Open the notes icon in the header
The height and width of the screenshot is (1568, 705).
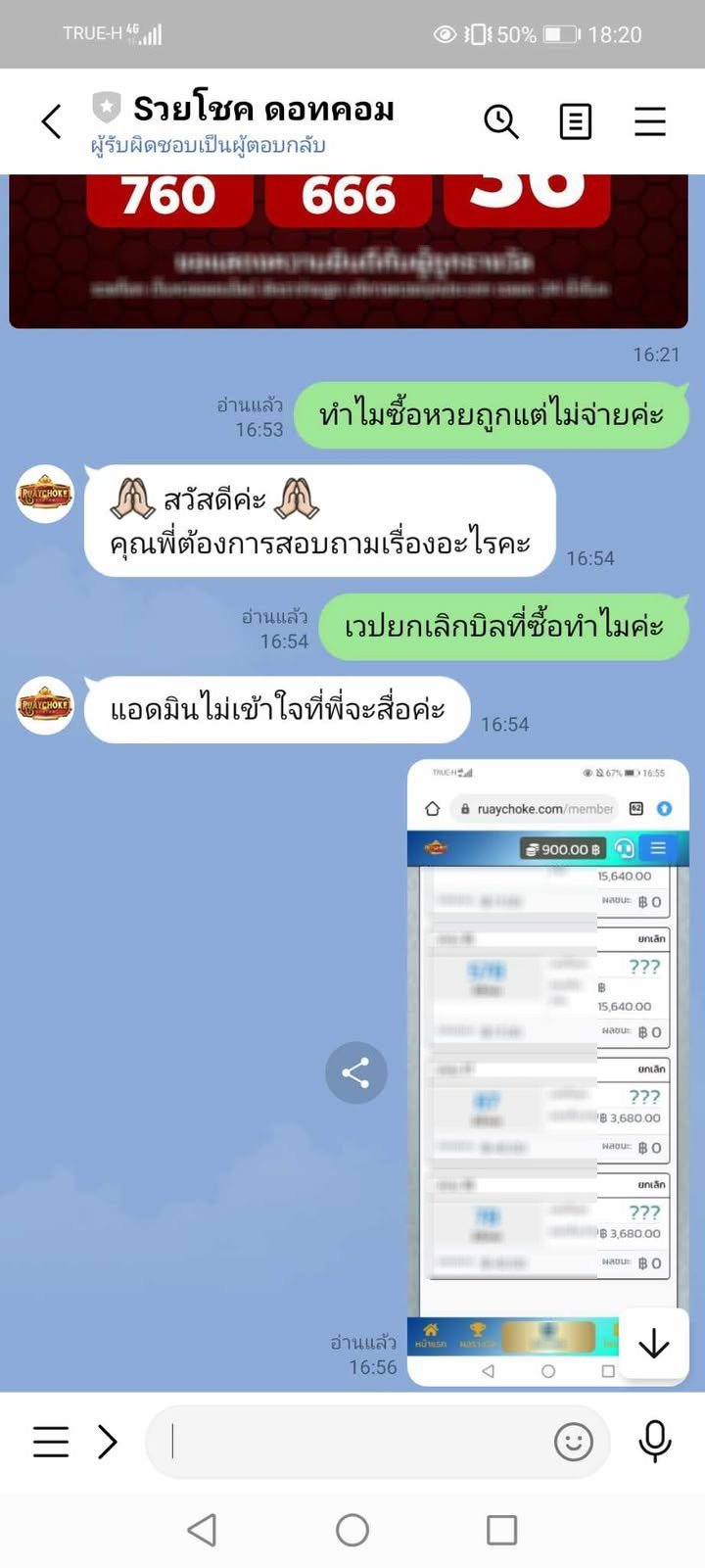[575, 122]
